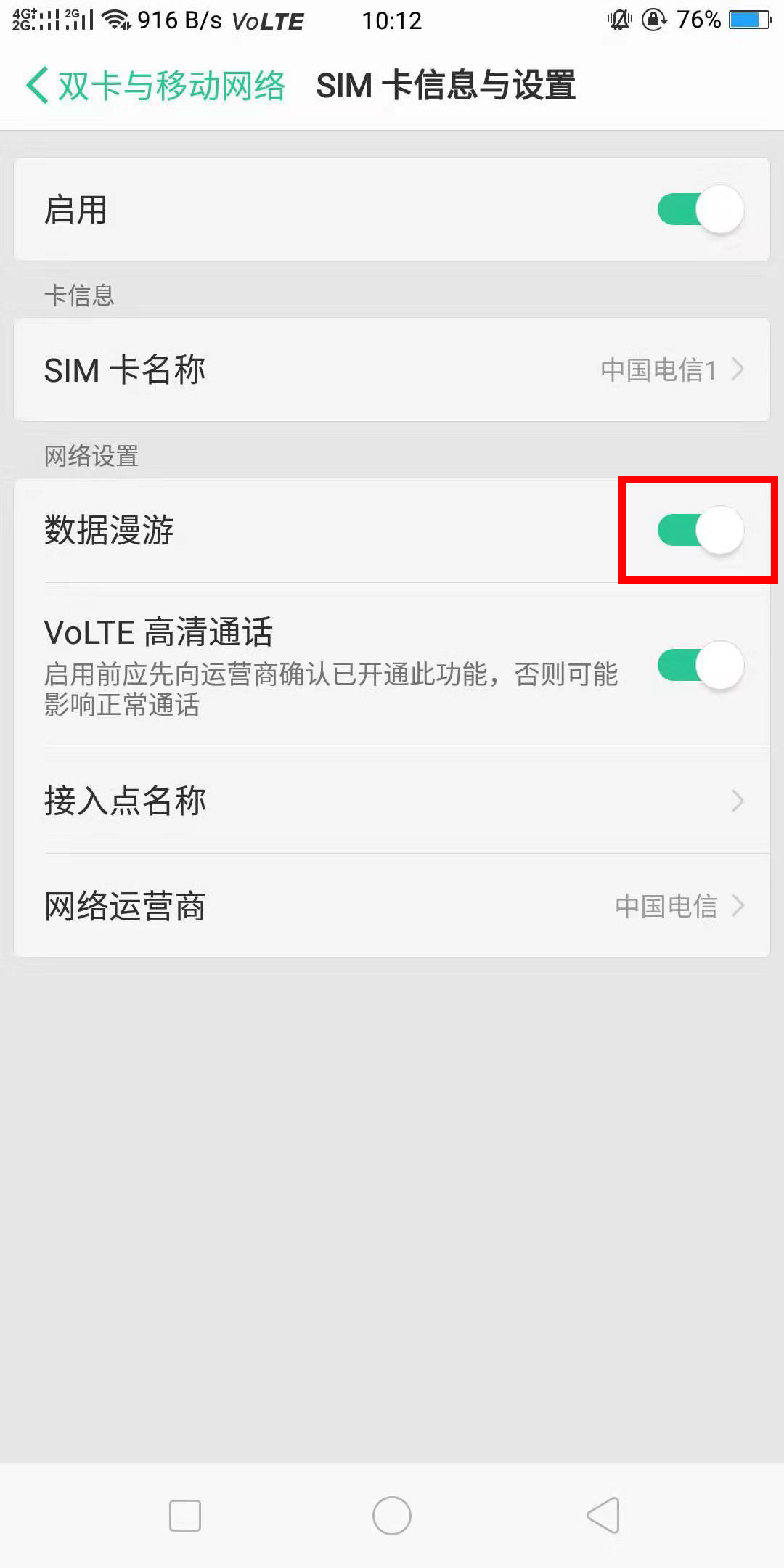Tap the system home button
784x1568 pixels.
(x=392, y=1516)
